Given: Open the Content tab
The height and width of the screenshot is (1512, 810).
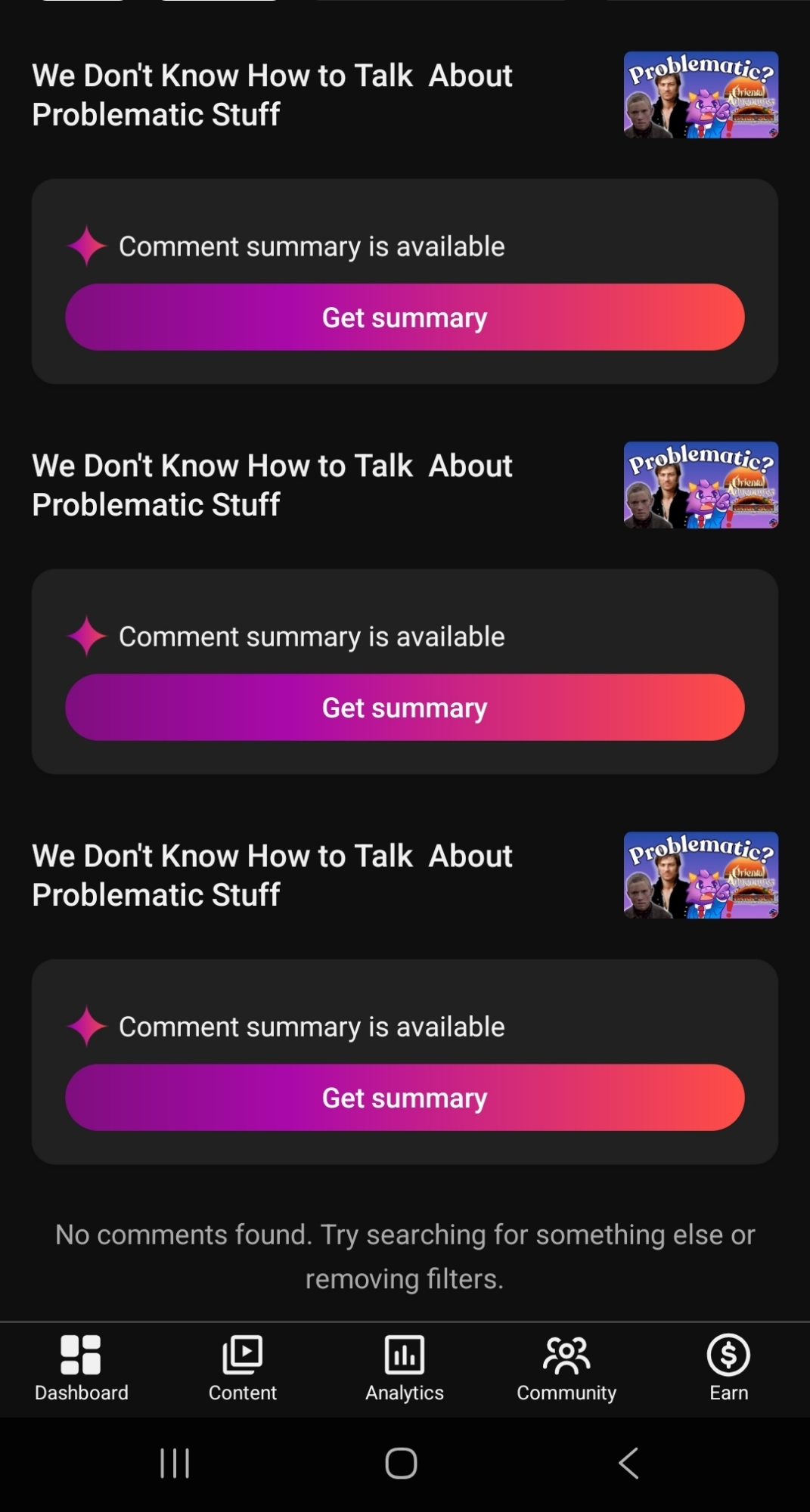Looking at the screenshot, I should (x=243, y=1368).
